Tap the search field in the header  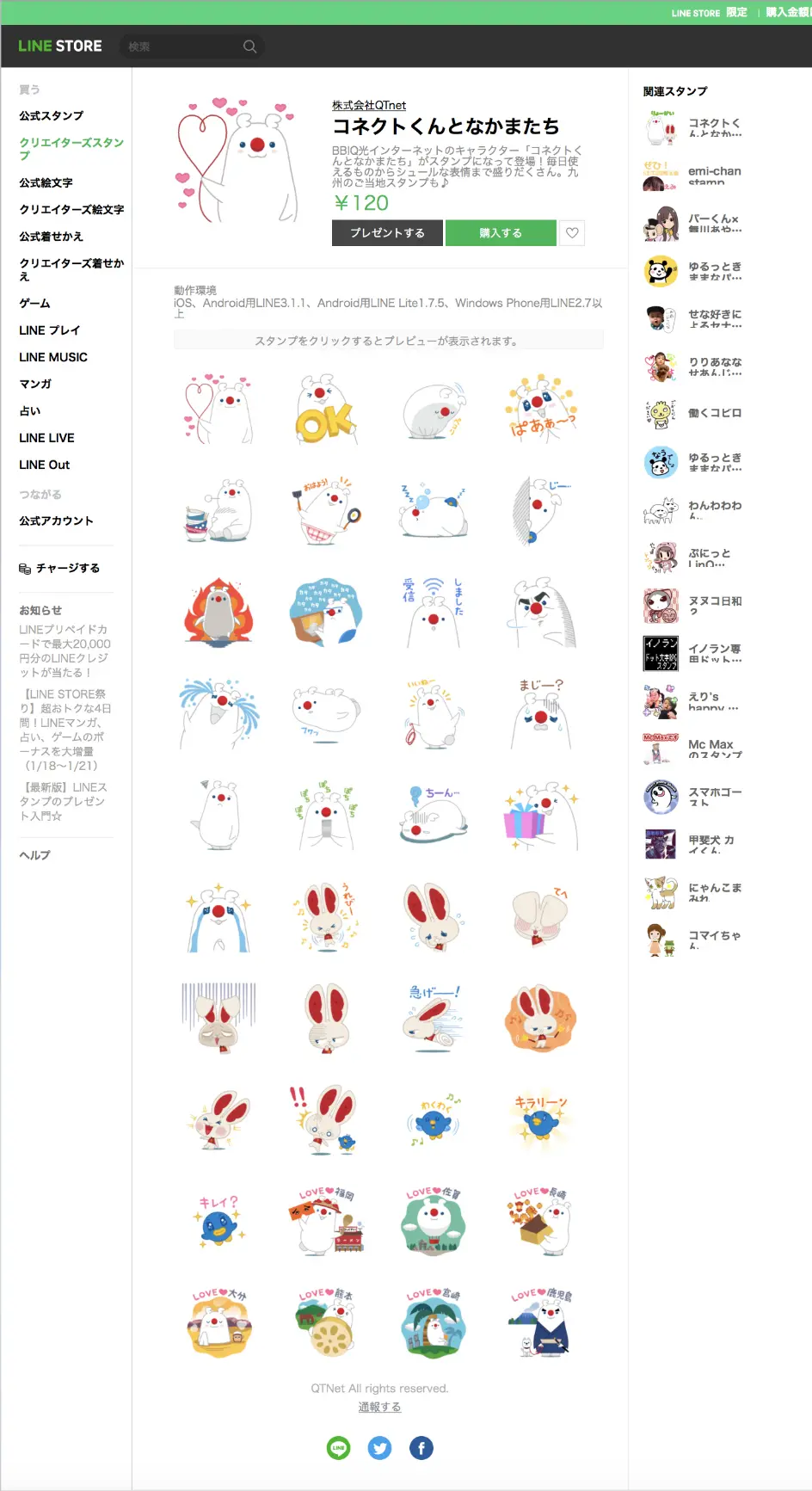(185, 46)
